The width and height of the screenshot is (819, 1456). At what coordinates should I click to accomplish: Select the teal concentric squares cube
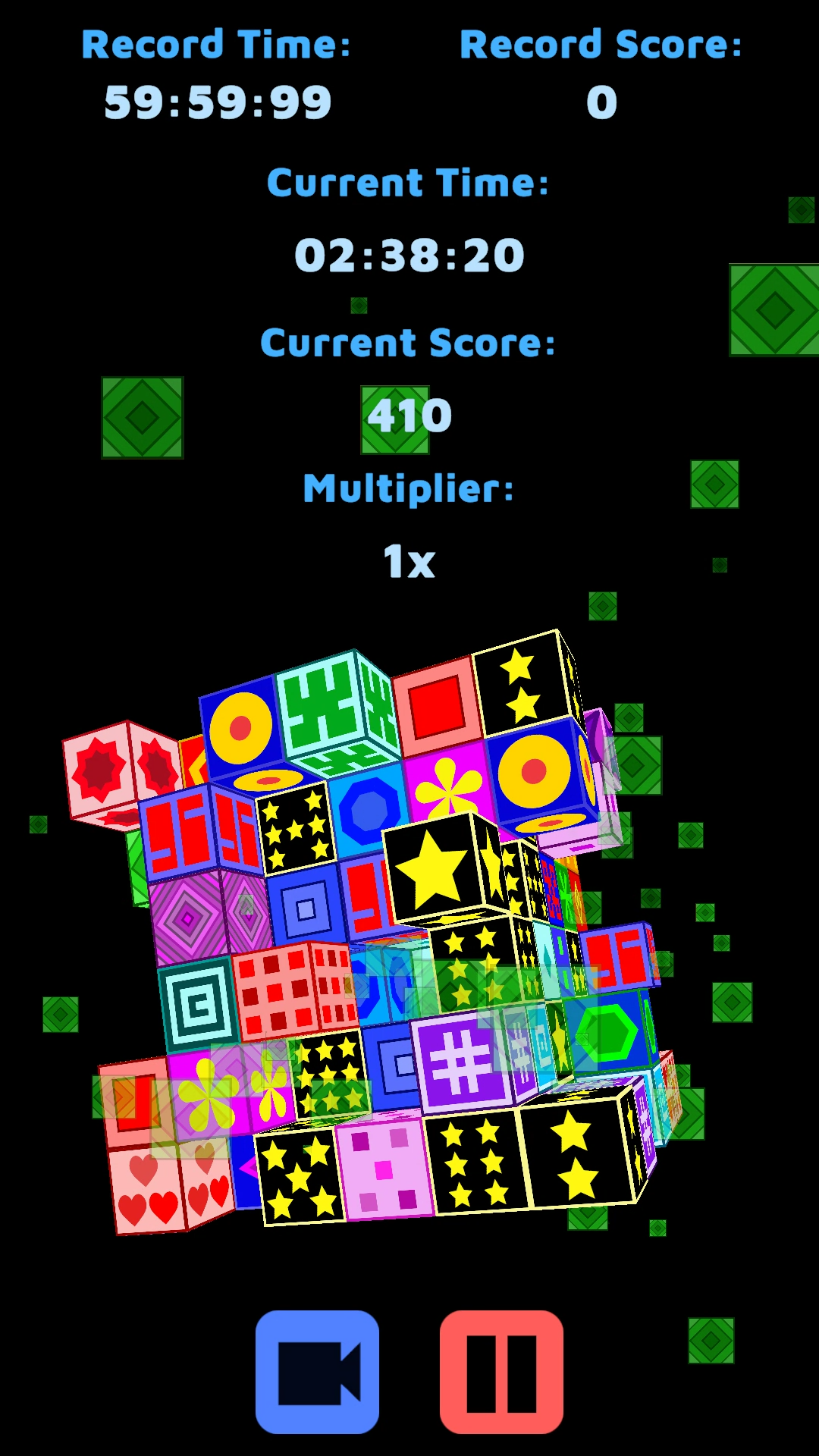pos(199,1004)
